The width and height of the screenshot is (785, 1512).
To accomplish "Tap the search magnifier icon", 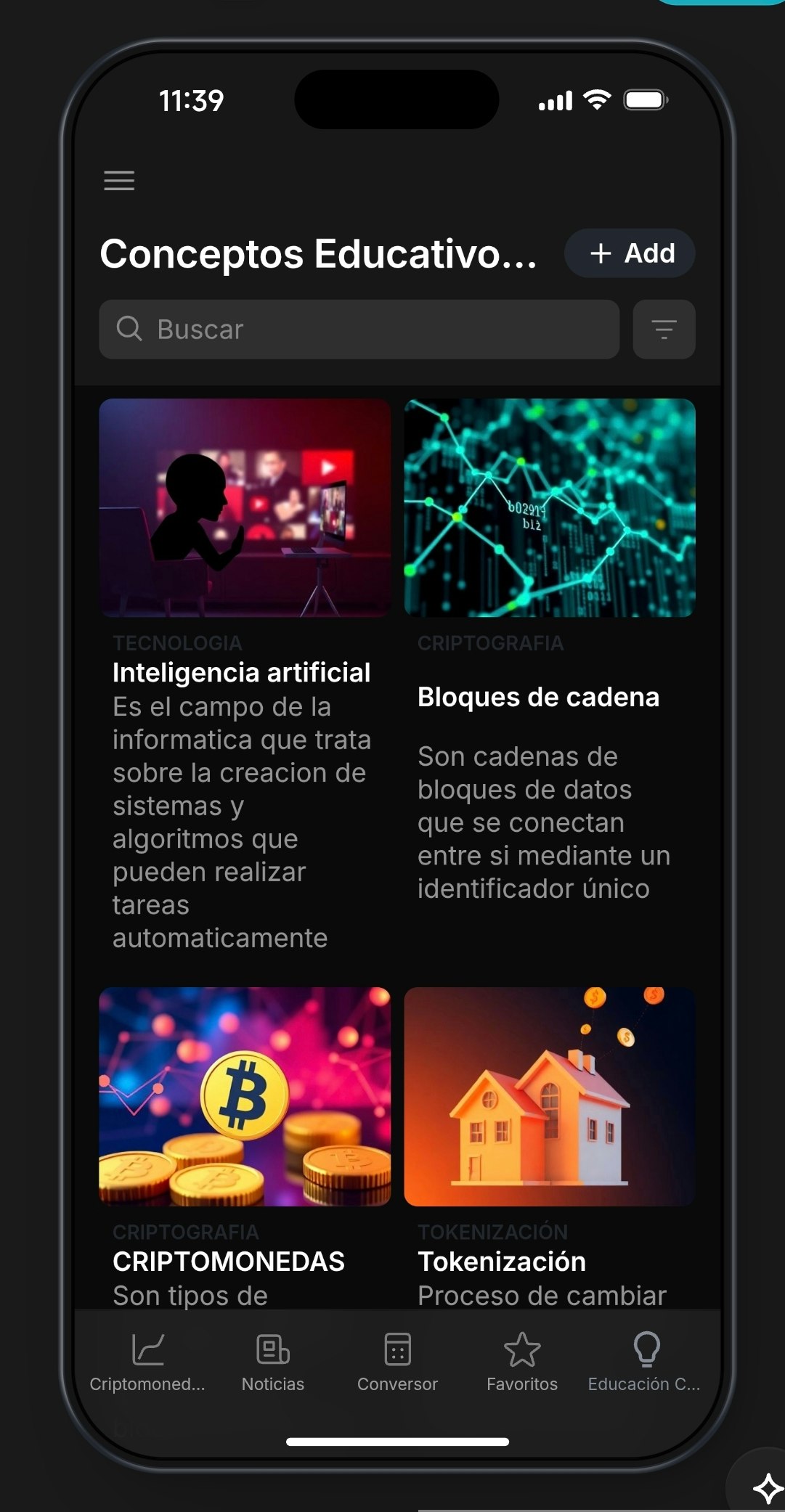I will [130, 330].
